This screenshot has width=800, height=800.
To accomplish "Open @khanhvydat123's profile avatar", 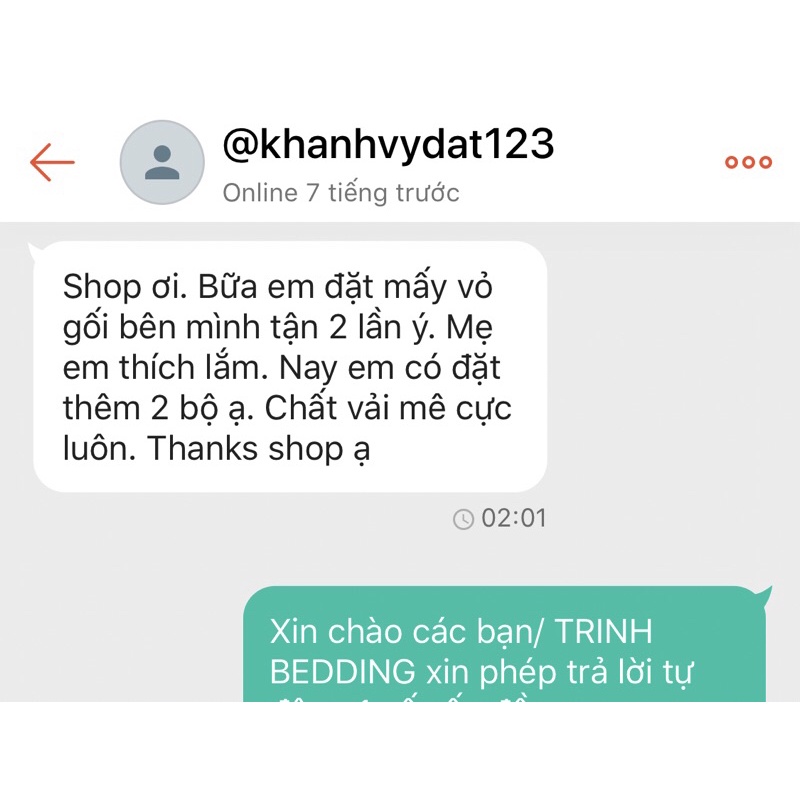I will (162, 162).
